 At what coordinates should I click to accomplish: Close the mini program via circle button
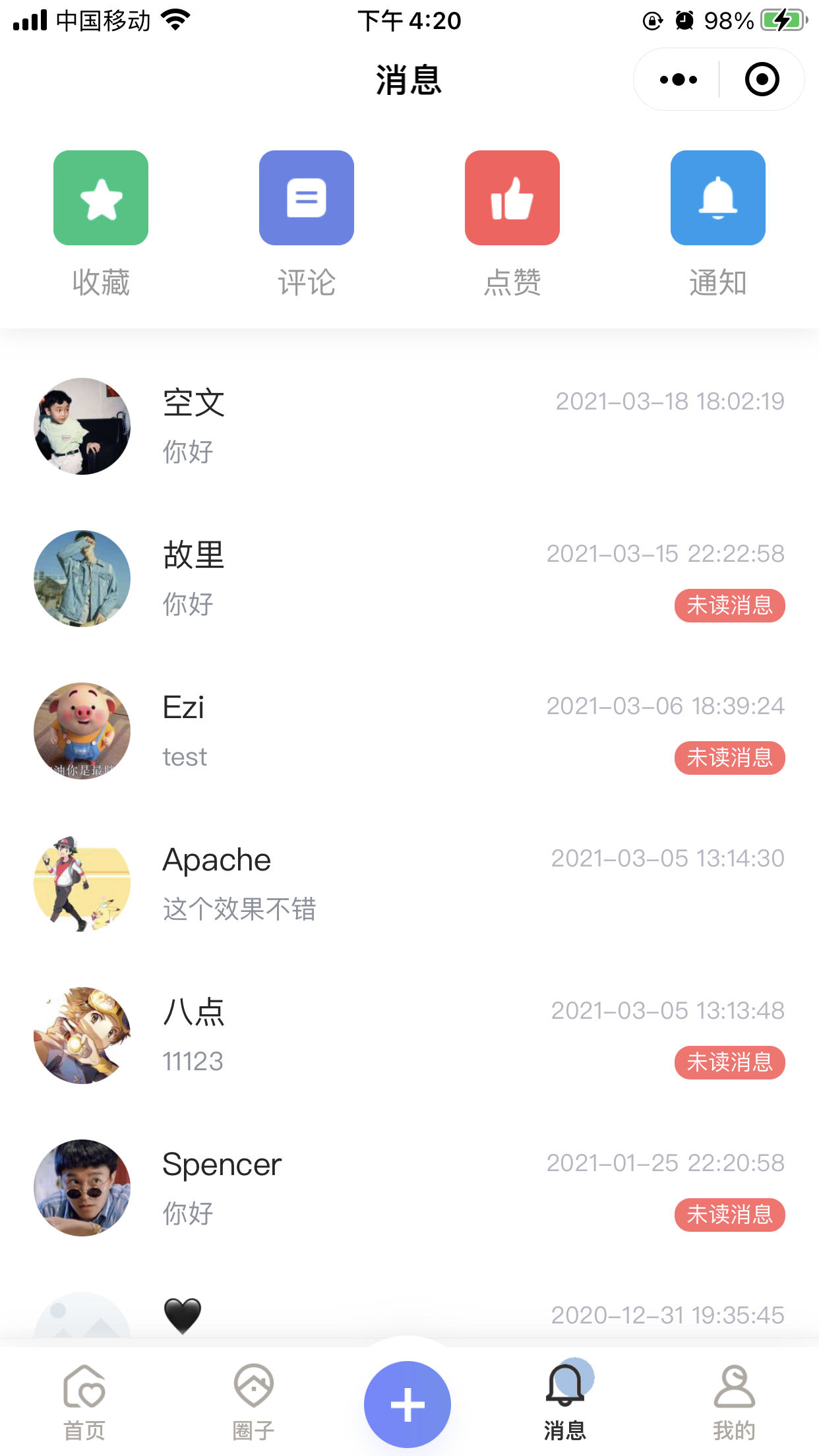(x=762, y=80)
